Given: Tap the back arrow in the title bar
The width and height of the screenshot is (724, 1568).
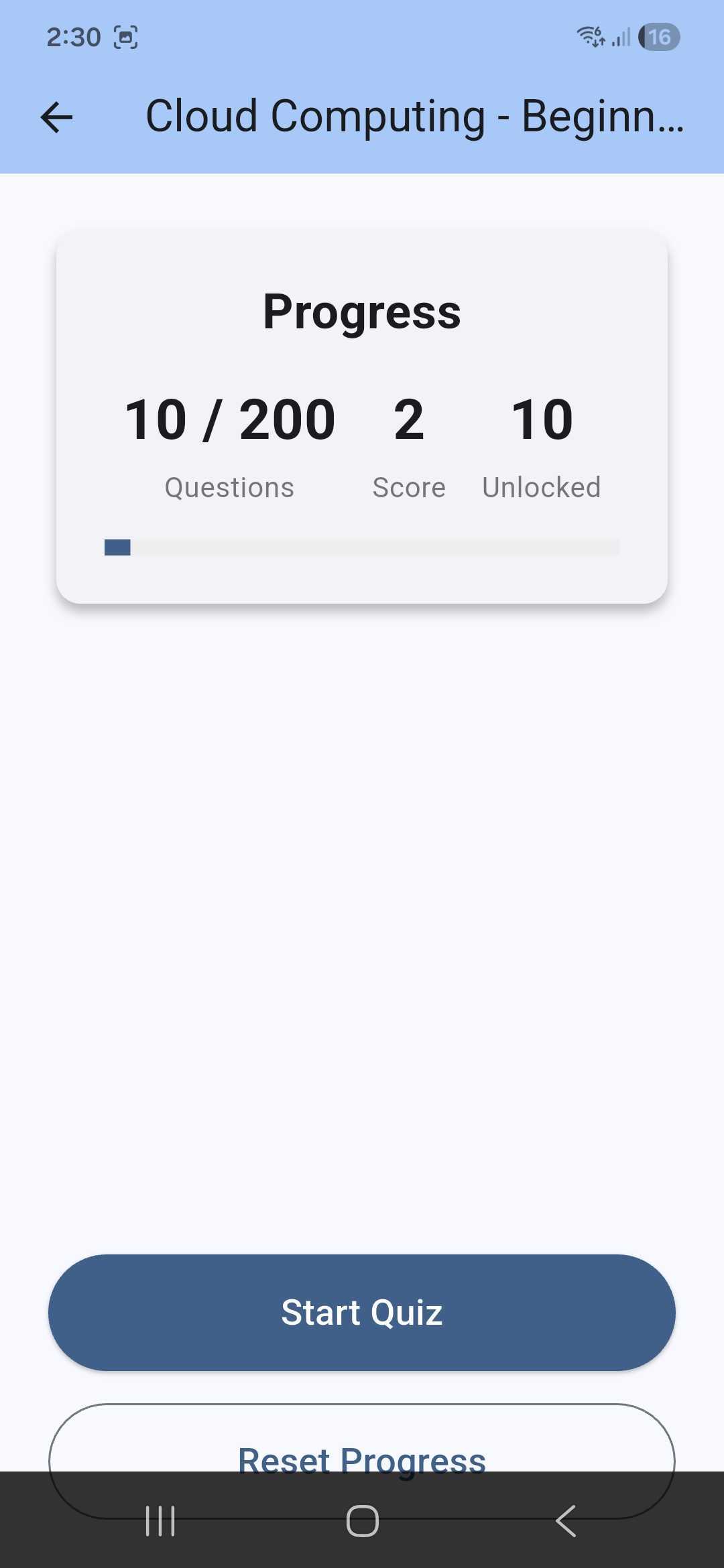Looking at the screenshot, I should [x=56, y=117].
